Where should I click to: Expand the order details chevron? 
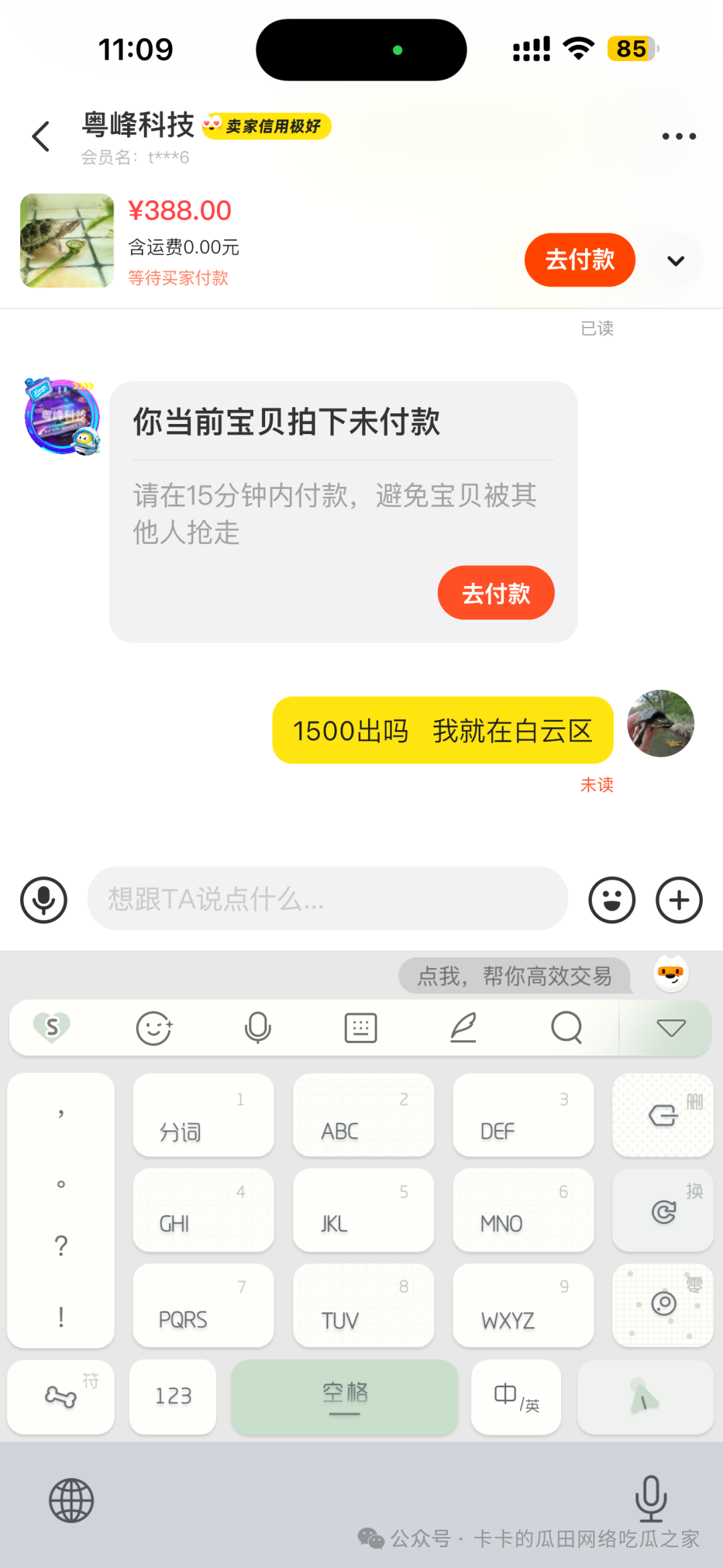pyautogui.click(x=676, y=261)
